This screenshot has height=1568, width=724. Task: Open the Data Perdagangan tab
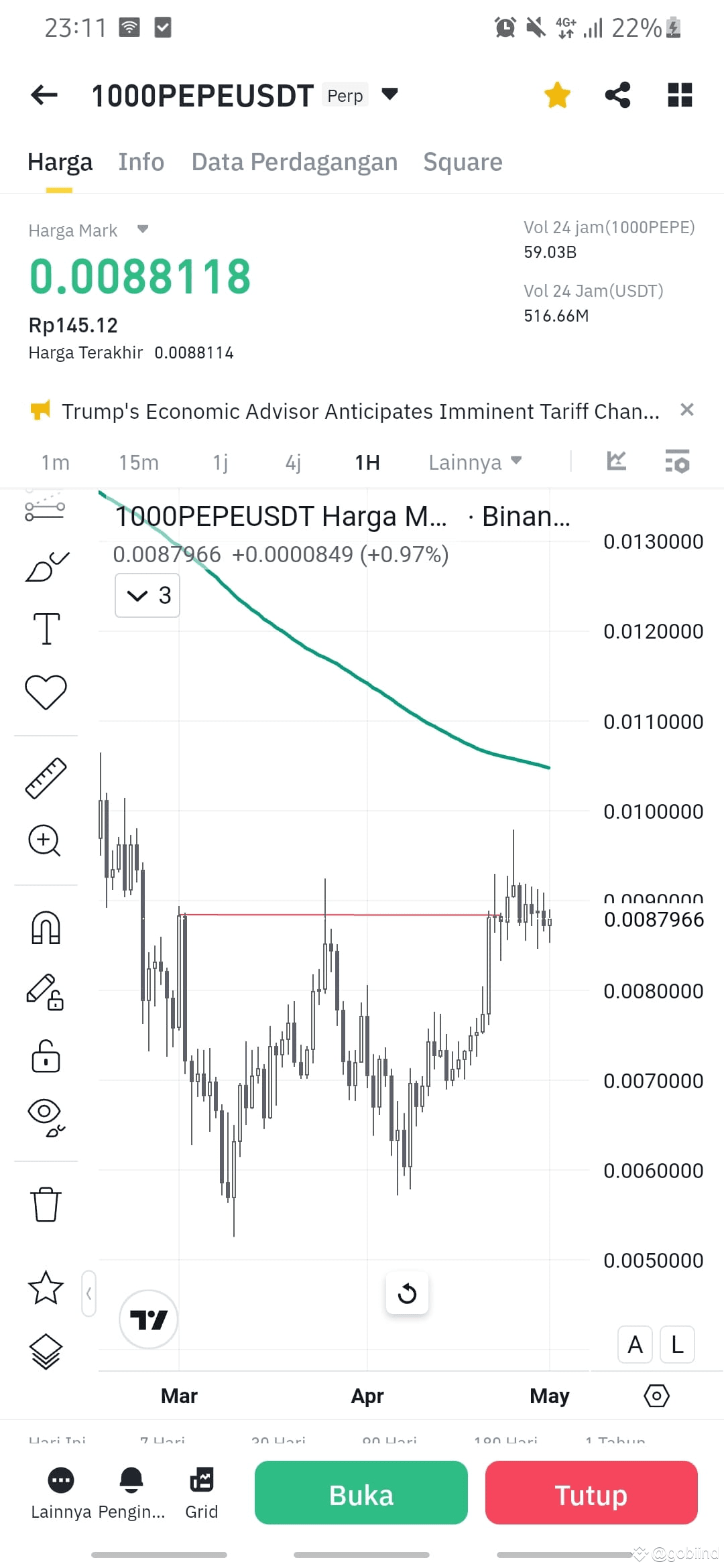(294, 161)
